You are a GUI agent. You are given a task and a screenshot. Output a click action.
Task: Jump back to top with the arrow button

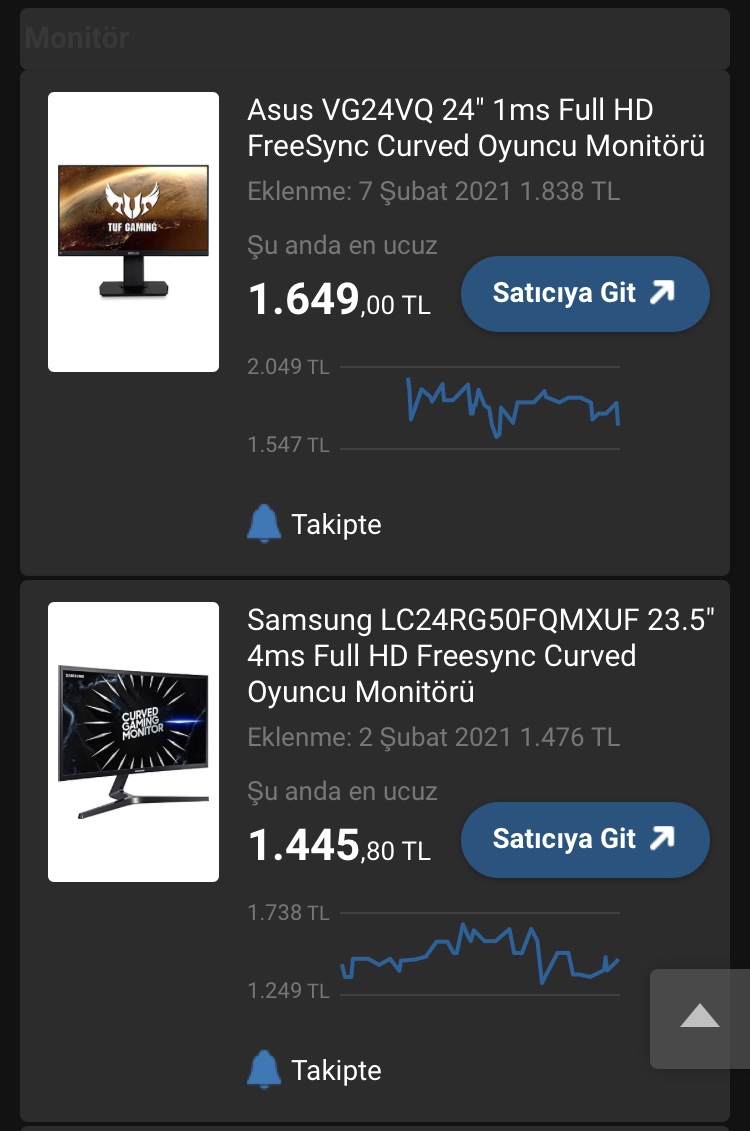tap(699, 1018)
